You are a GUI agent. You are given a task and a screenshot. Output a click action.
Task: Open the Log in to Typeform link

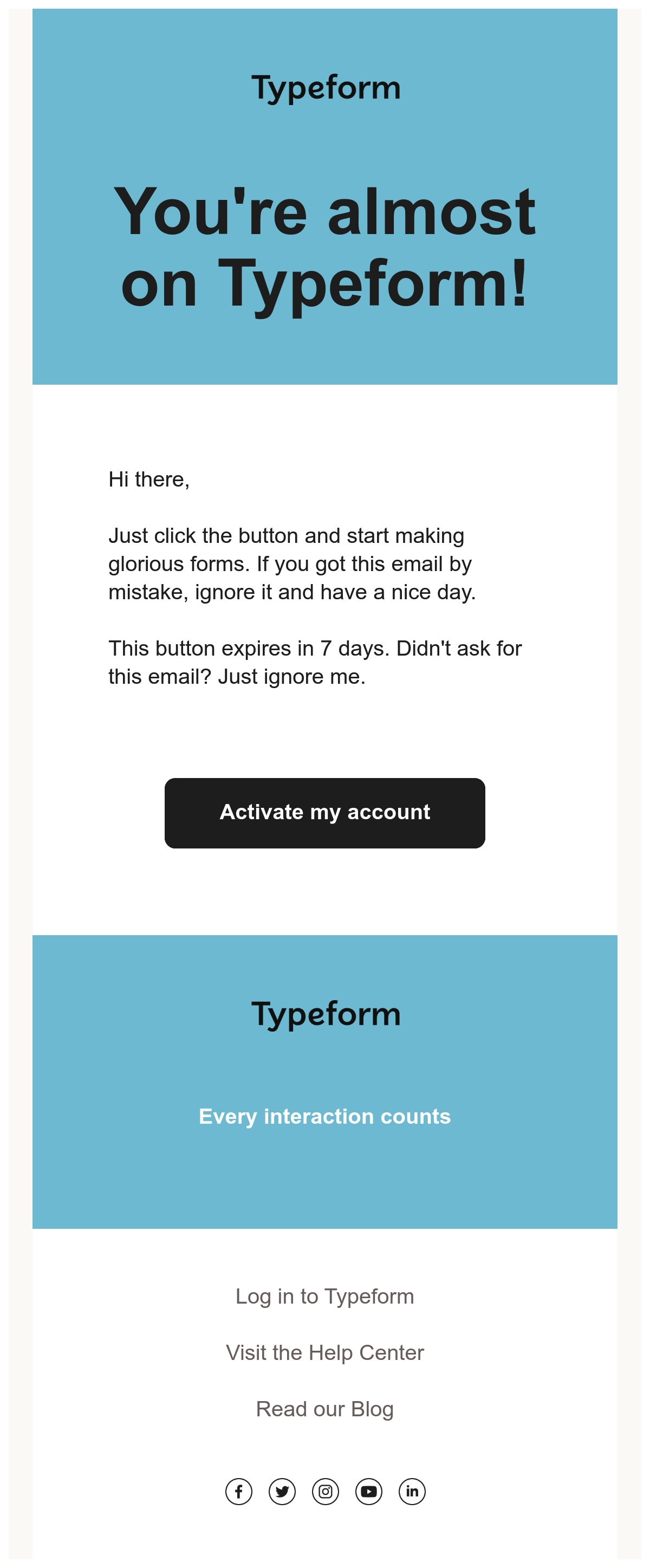coord(324,1296)
